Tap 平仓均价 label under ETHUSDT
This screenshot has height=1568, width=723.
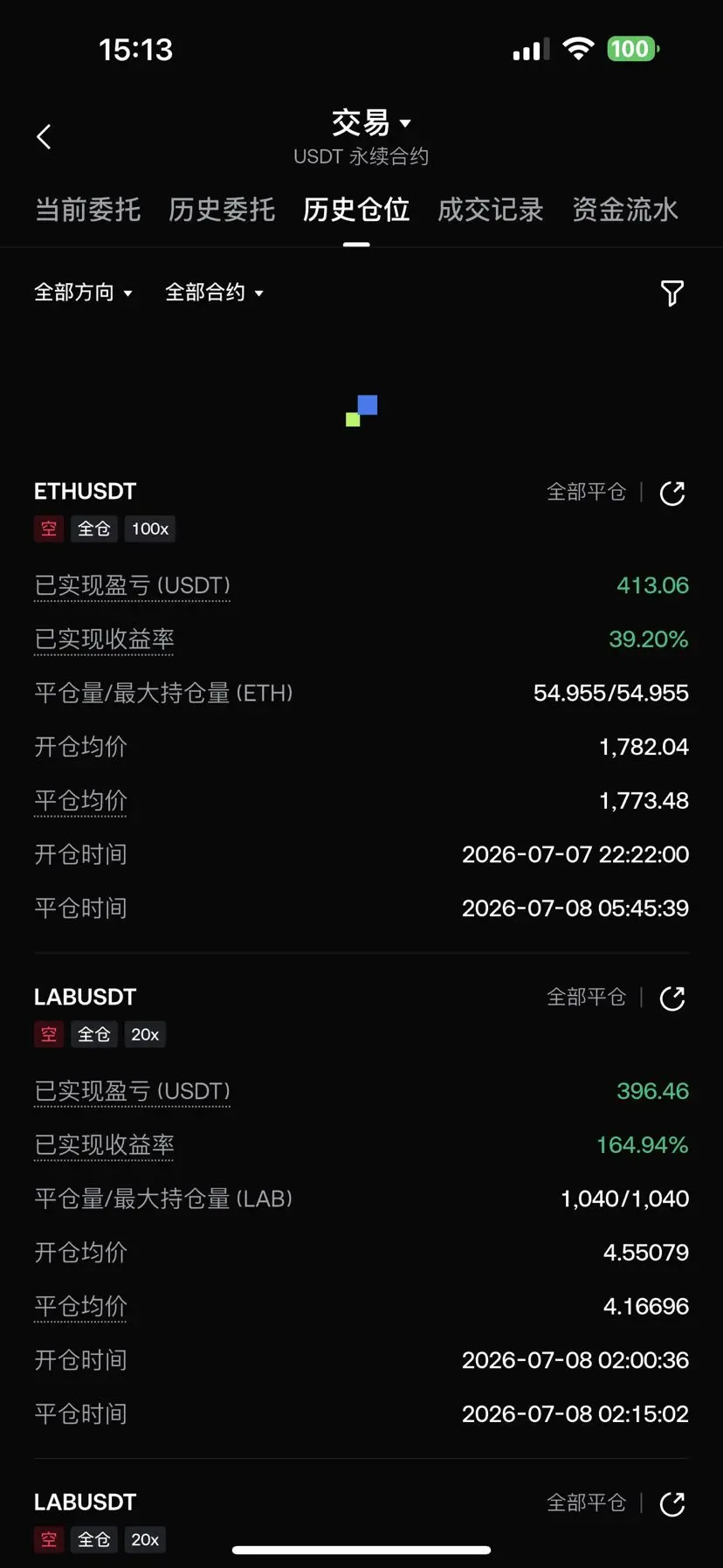tap(80, 800)
